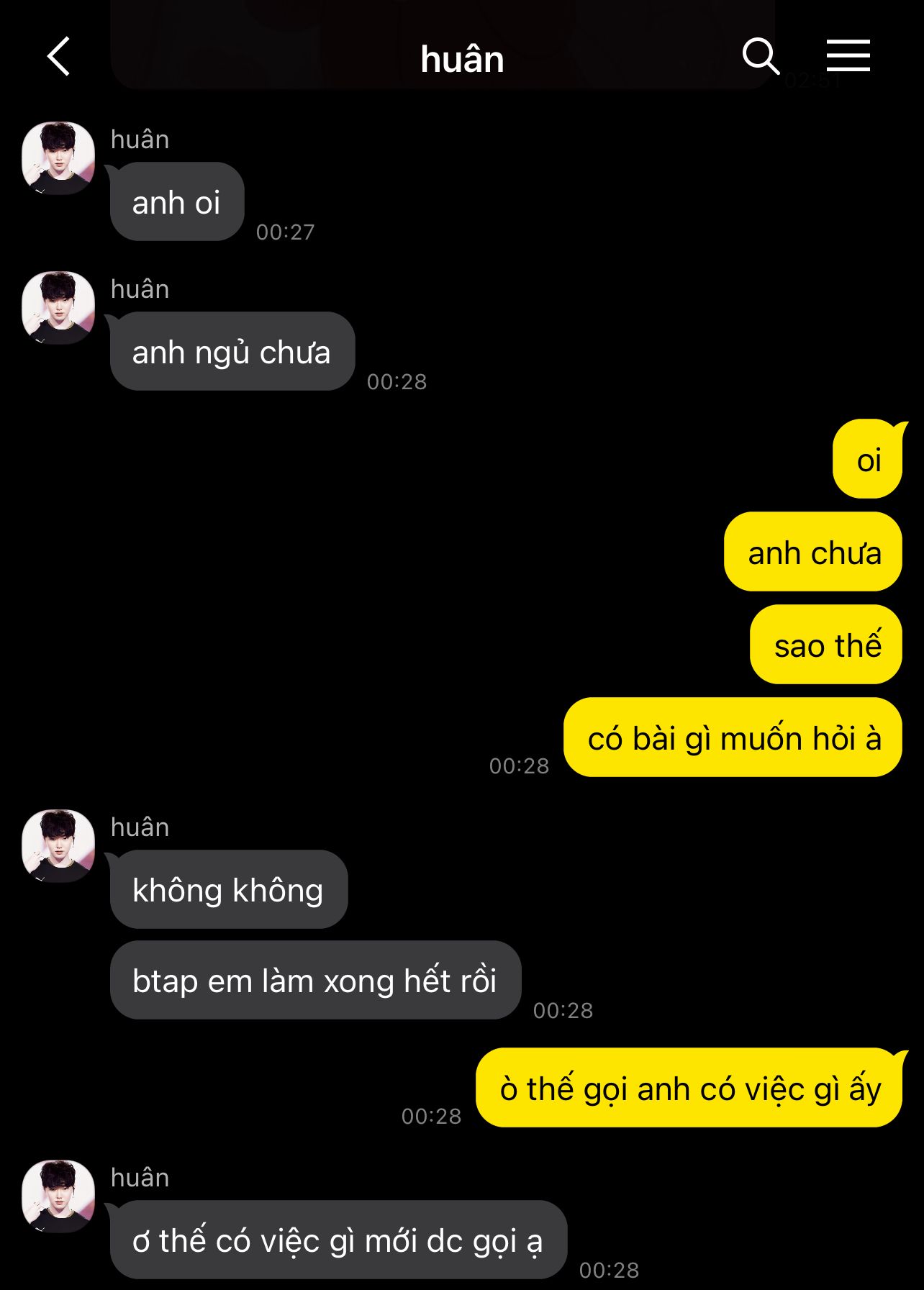
Task: Open the chat room hamburger menu
Action: click(x=848, y=57)
